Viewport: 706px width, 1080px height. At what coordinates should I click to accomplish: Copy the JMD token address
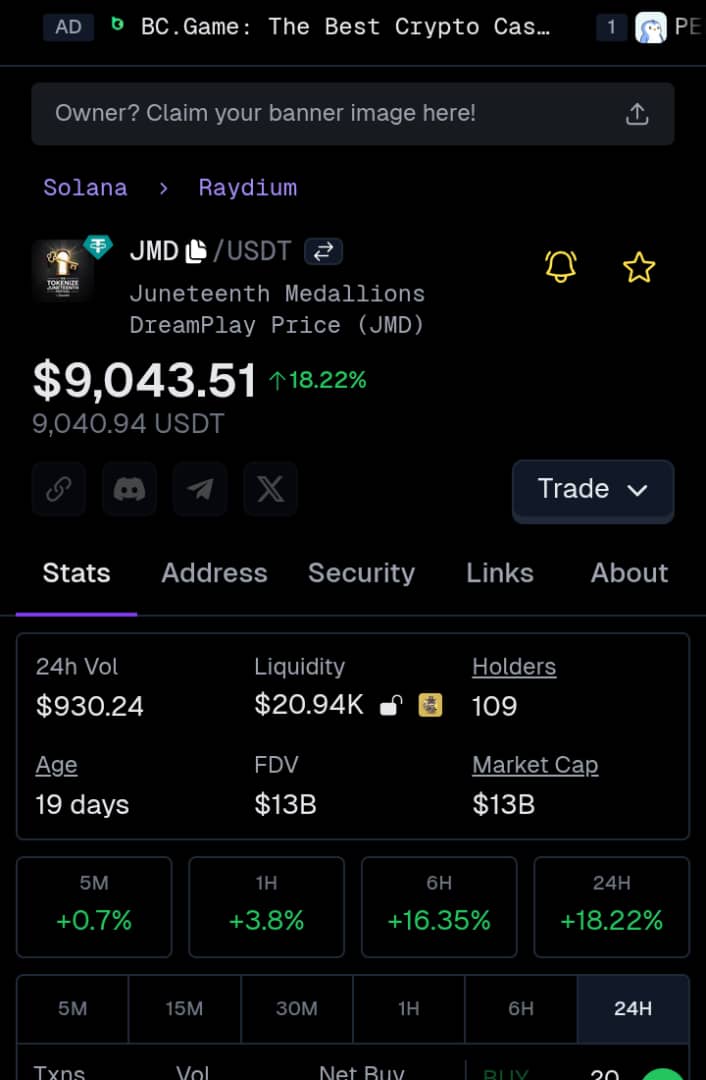click(x=196, y=251)
